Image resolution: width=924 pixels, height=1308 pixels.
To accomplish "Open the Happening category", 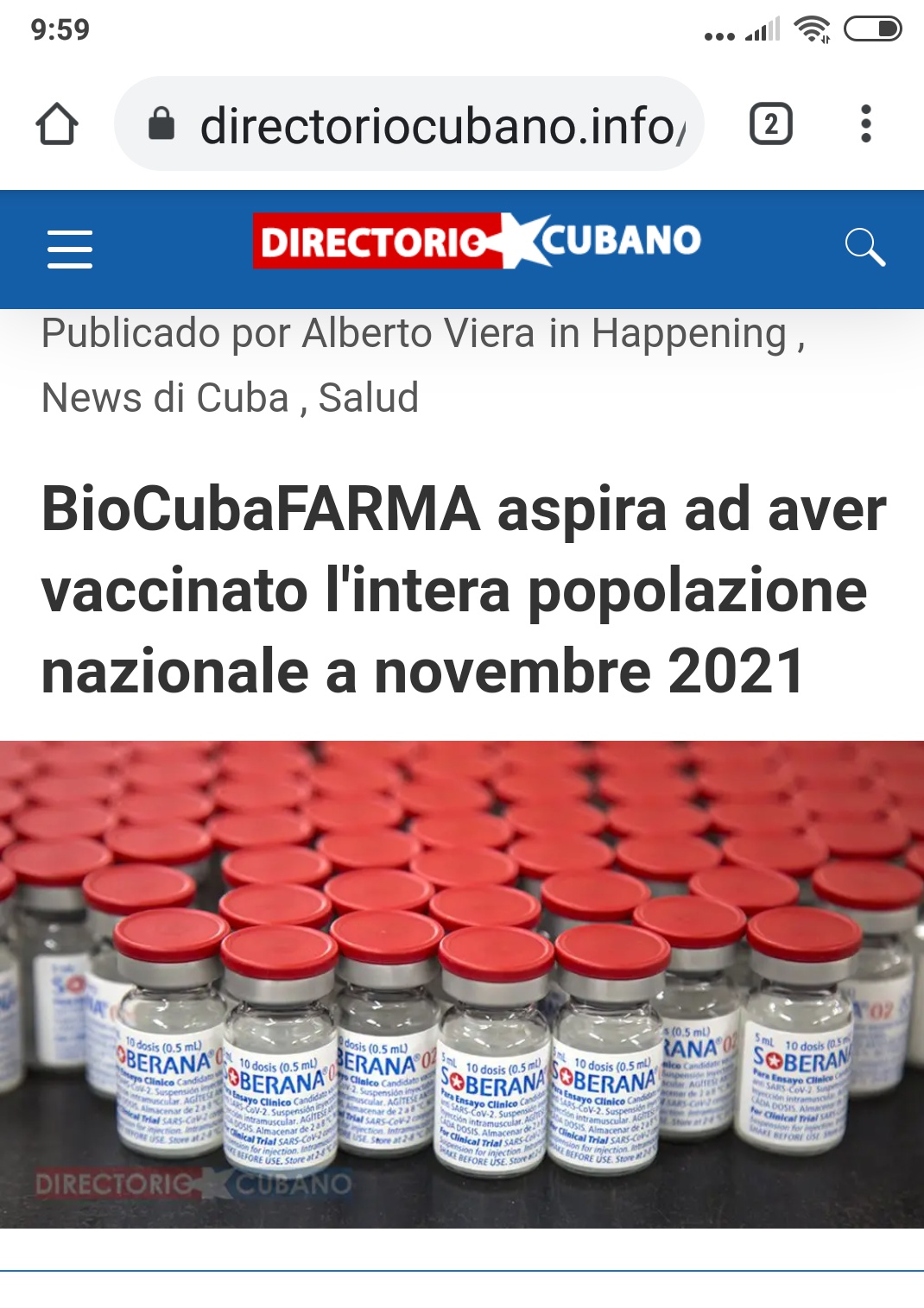I will [x=688, y=334].
